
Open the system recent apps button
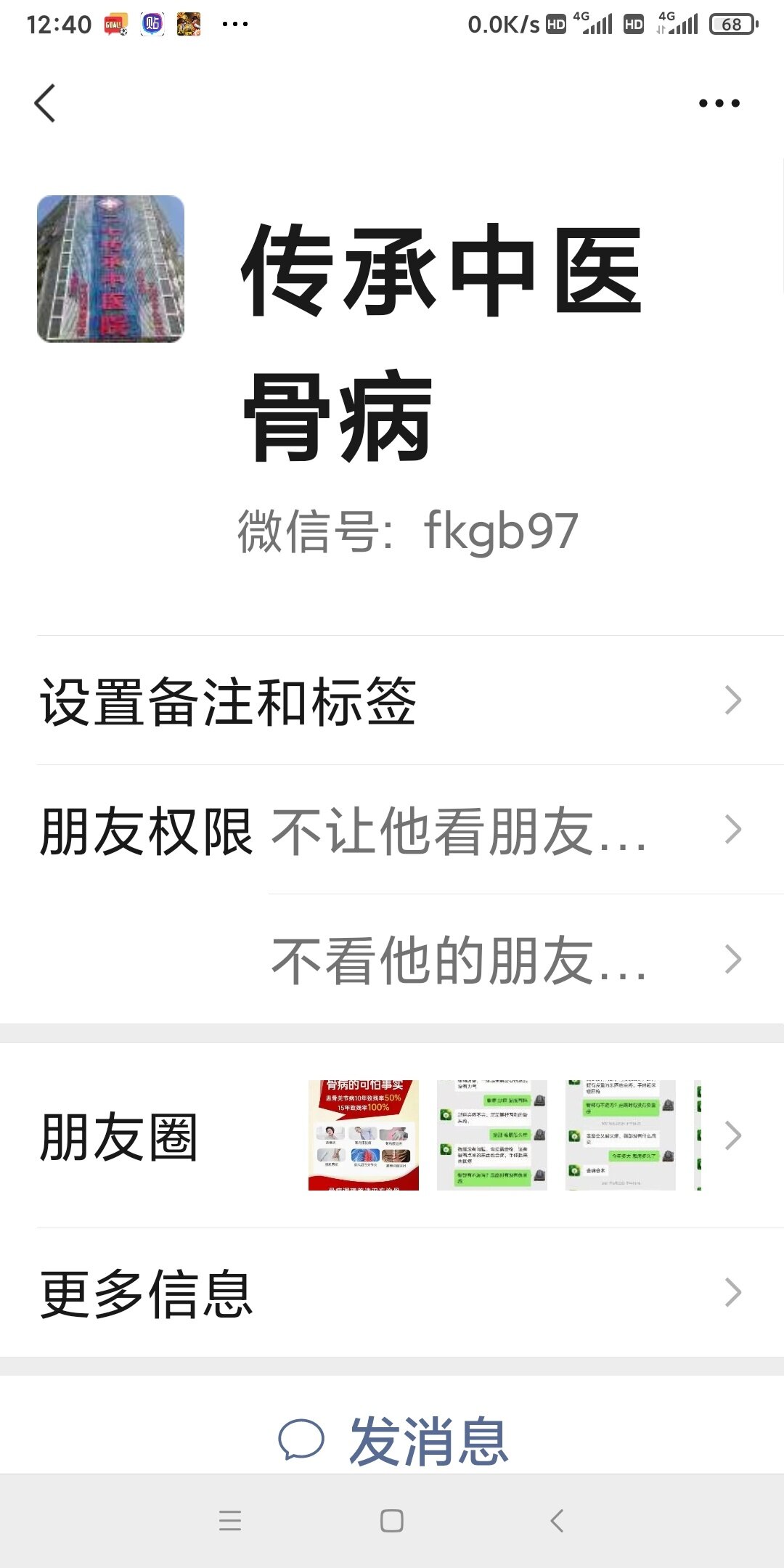pyautogui.click(x=230, y=1521)
